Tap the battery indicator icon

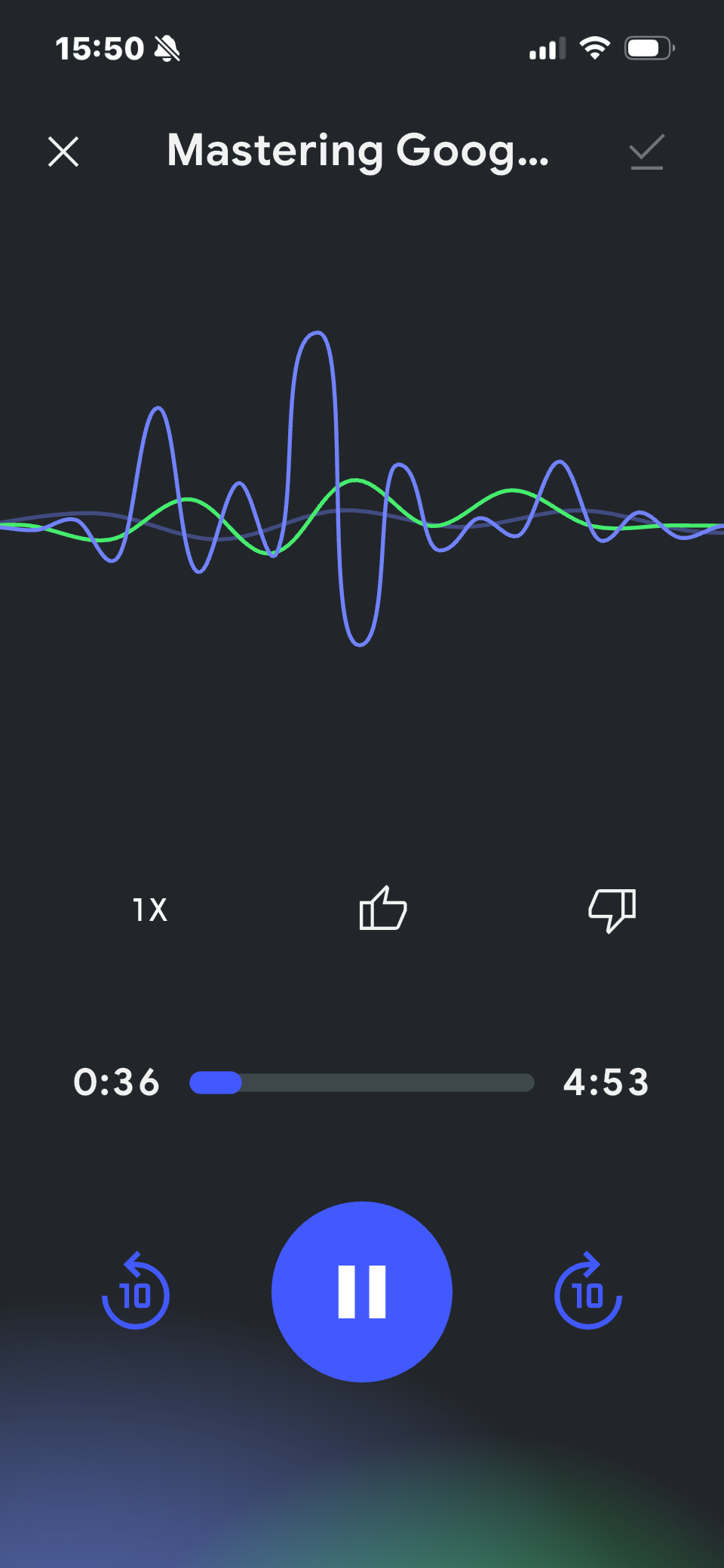pyautogui.click(x=646, y=47)
